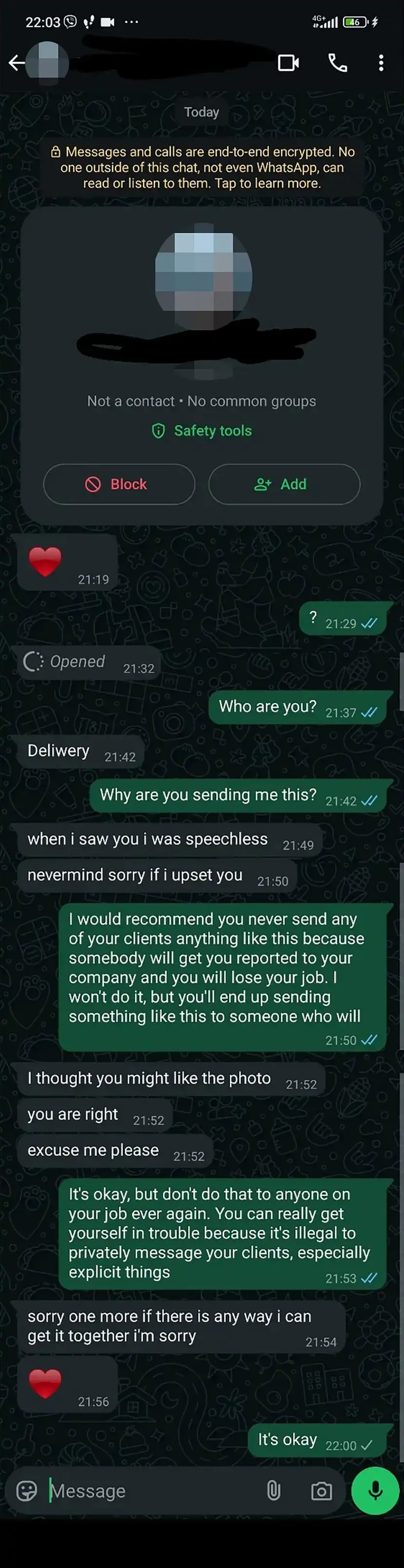Go back to the chat list
Viewport: 404px width, 1568px height.
pos(17,63)
